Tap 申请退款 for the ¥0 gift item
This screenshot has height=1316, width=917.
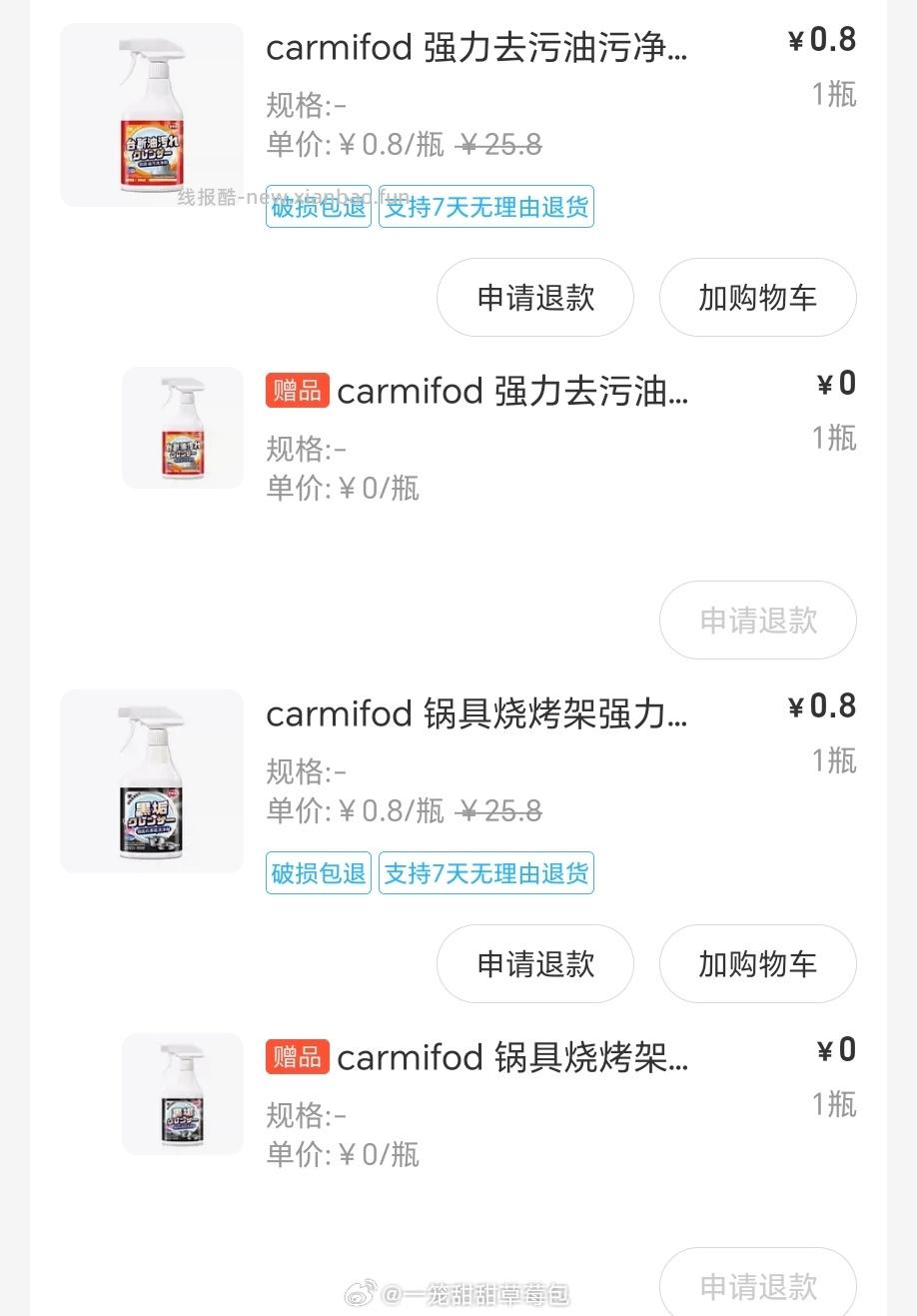[x=757, y=621]
